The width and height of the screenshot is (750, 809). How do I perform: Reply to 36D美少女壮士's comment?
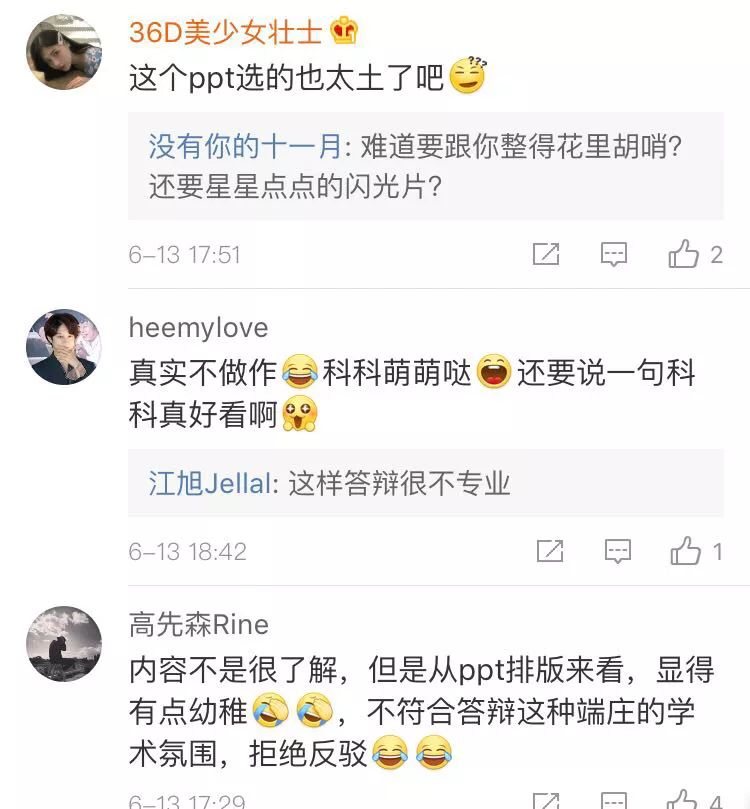(x=613, y=254)
